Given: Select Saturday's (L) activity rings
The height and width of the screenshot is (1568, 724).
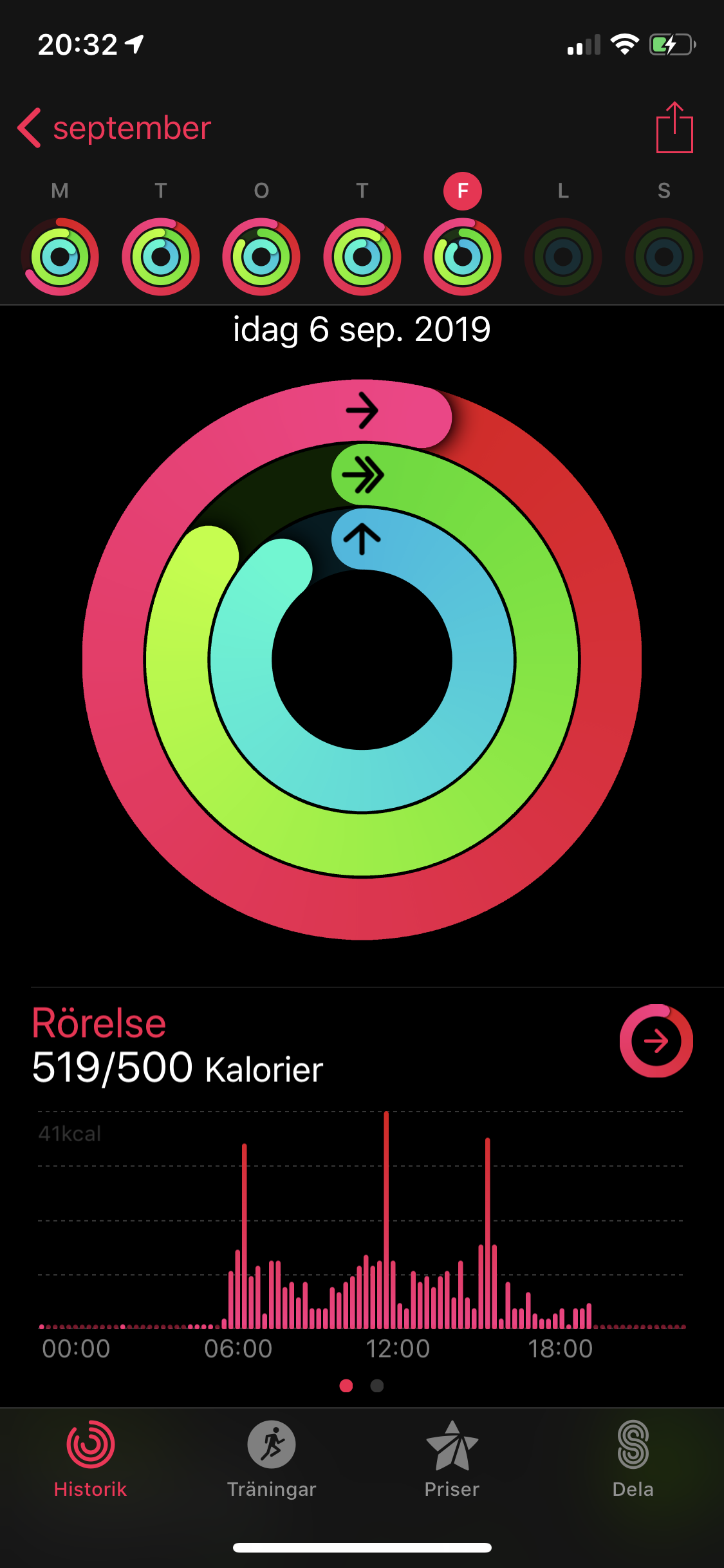Looking at the screenshot, I should pyautogui.click(x=563, y=256).
